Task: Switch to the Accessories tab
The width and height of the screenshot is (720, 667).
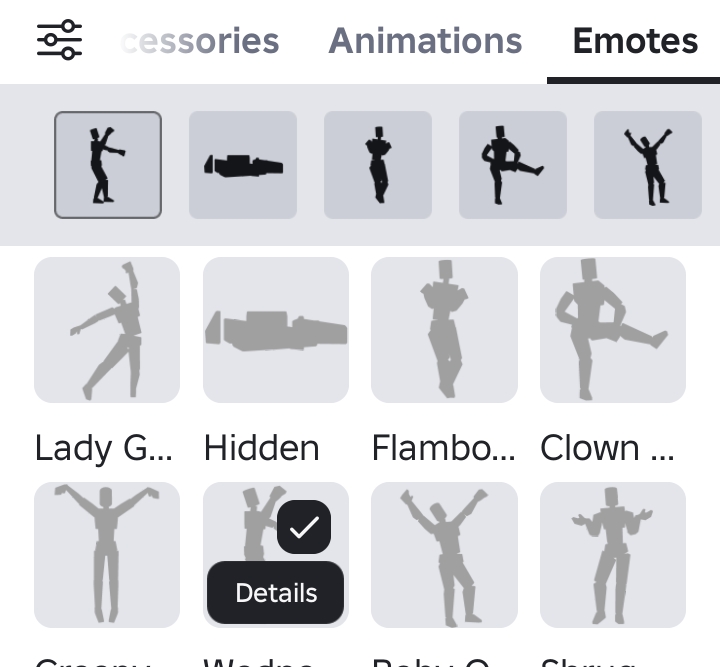Action: point(200,41)
